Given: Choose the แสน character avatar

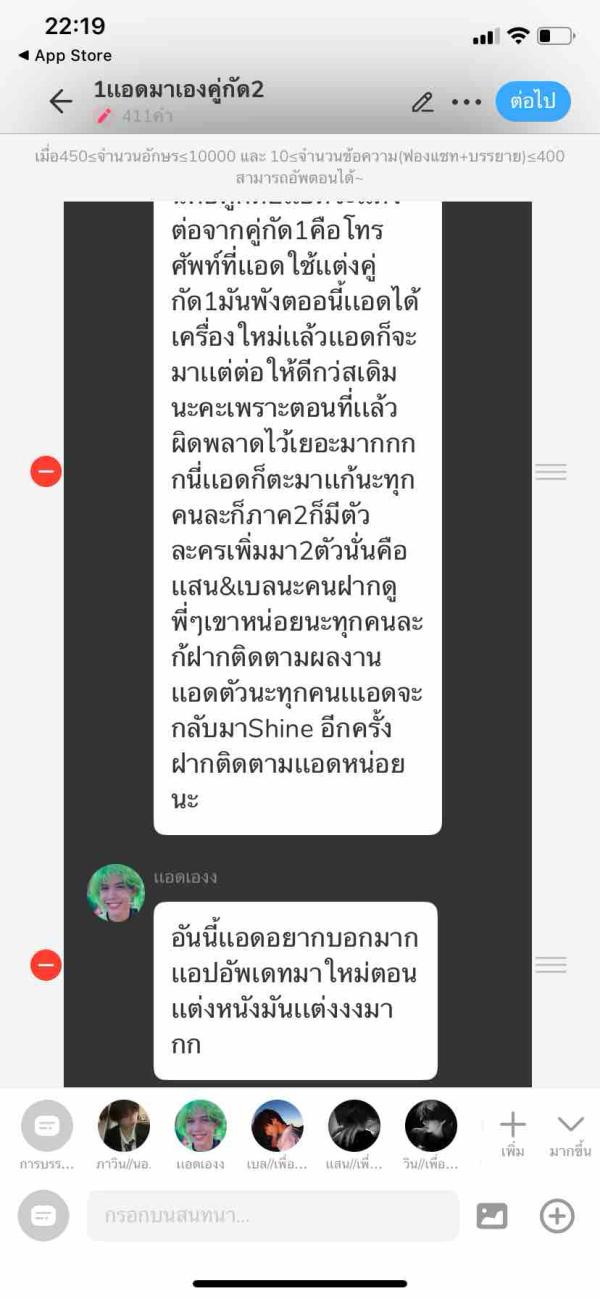Looking at the screenshot, I should point(354,1126).
